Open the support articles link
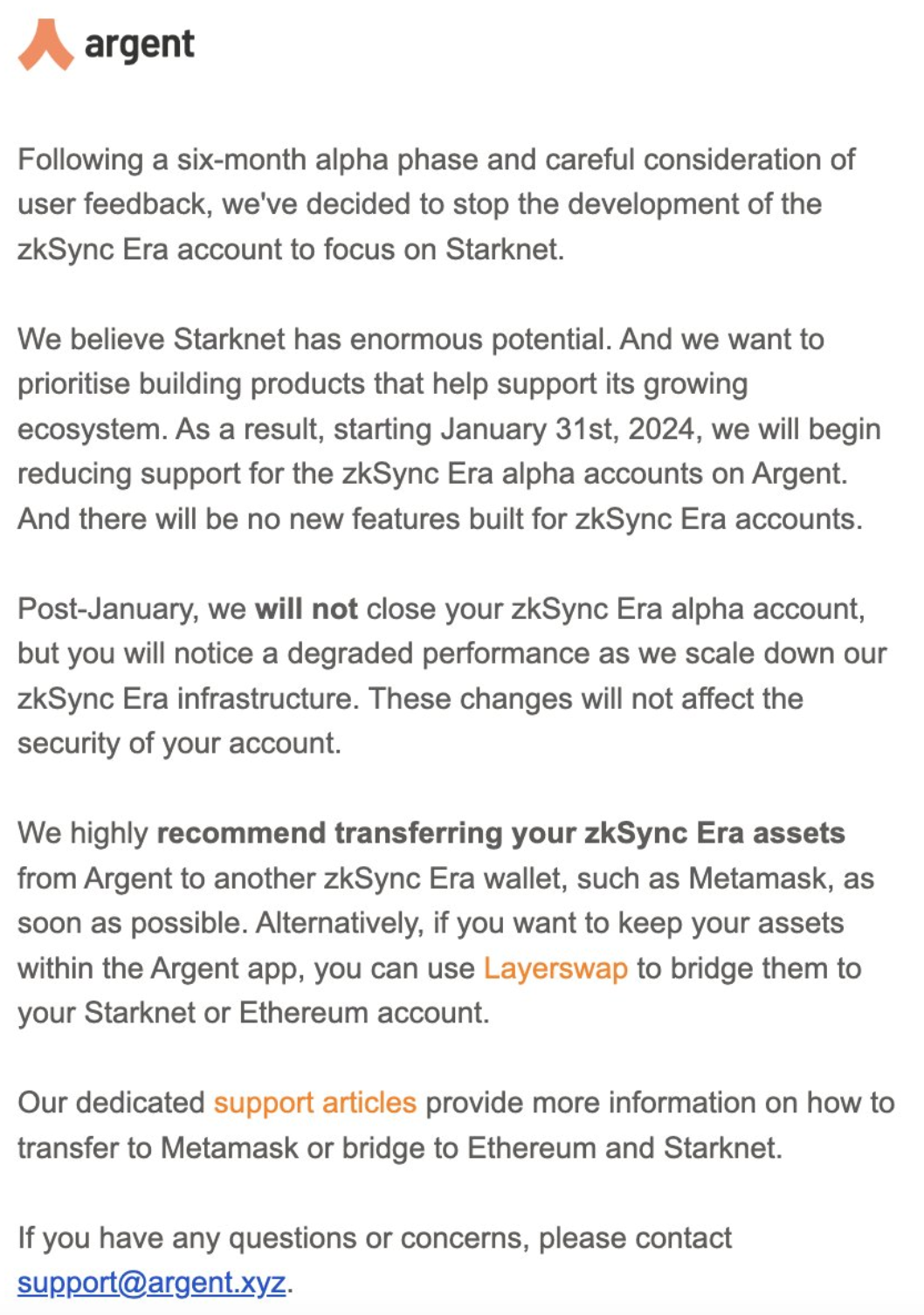 [314, 1103]
